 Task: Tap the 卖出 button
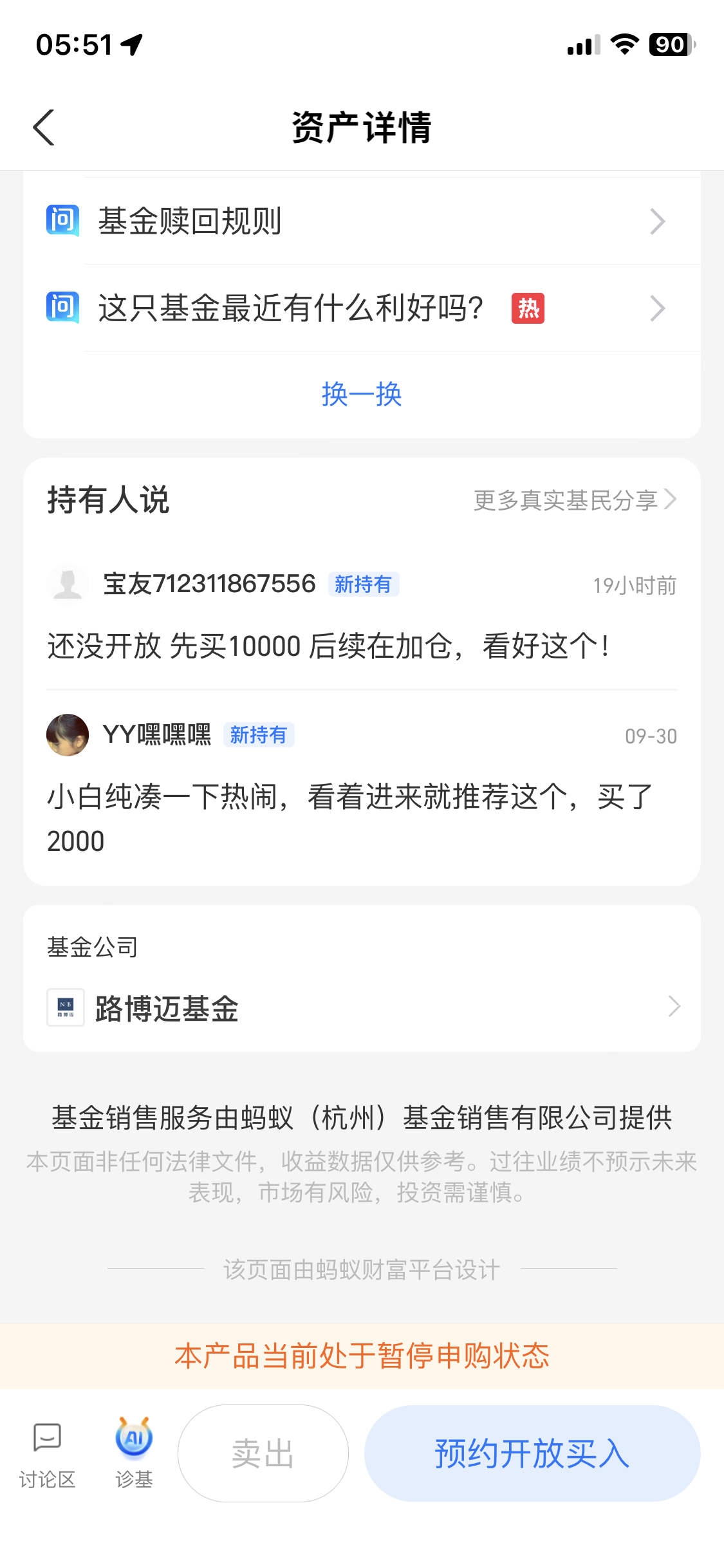[x=263, y=1453]
